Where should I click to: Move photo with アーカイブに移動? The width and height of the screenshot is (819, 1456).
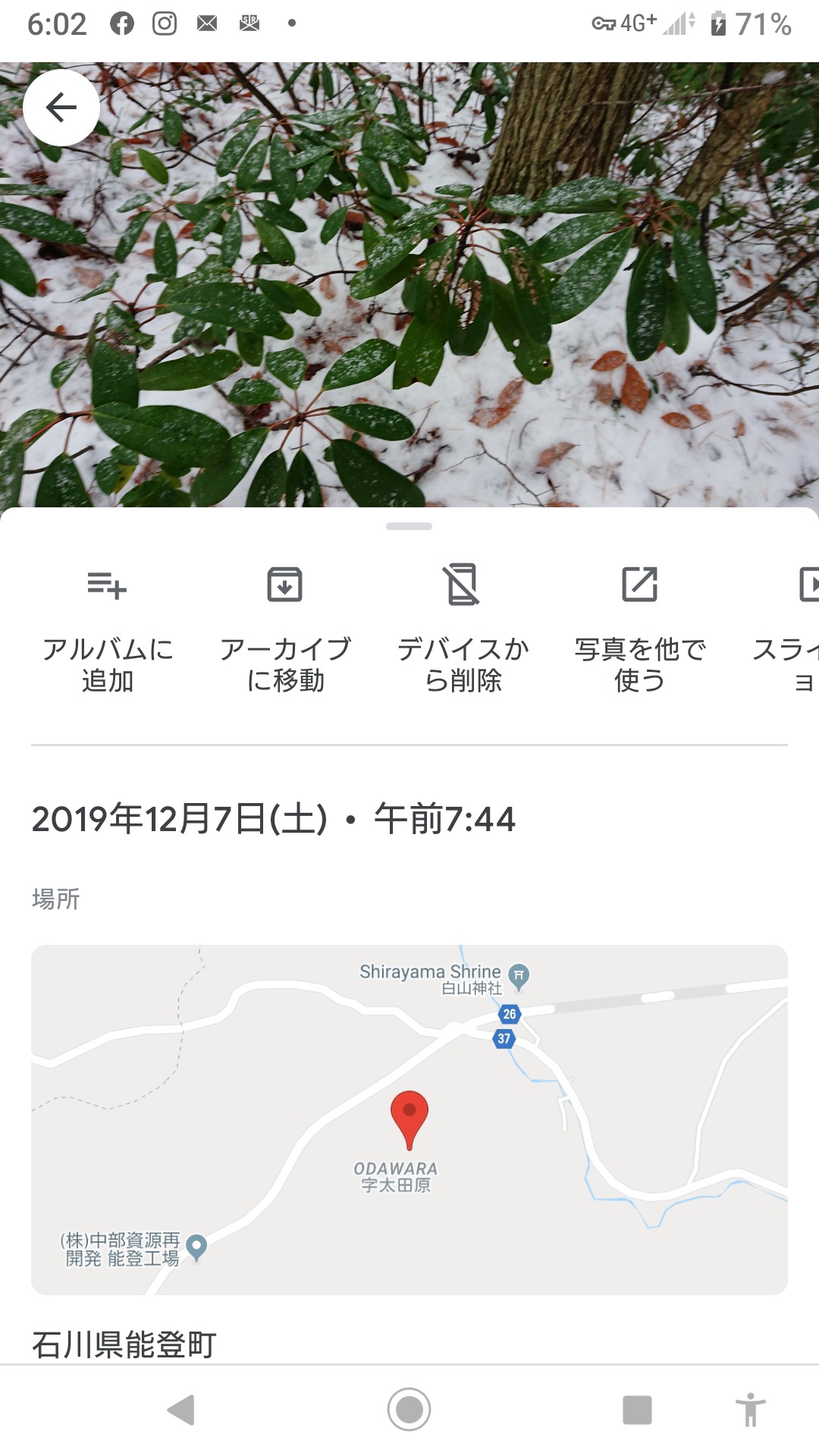click(285, 628)
